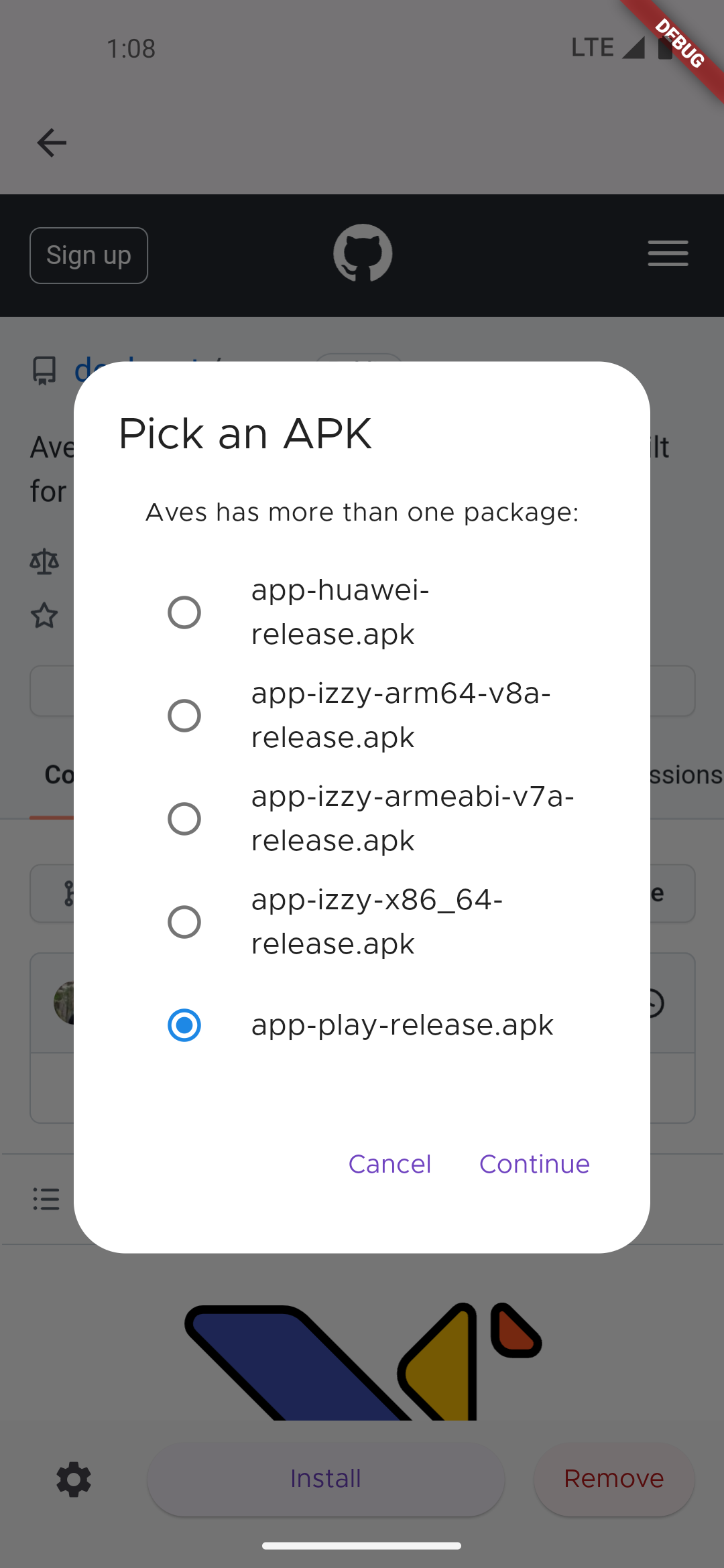Viewport: 724px width, 1568px height.
Task: Star the repository using the star icon
Action: (x=44, y=615)
